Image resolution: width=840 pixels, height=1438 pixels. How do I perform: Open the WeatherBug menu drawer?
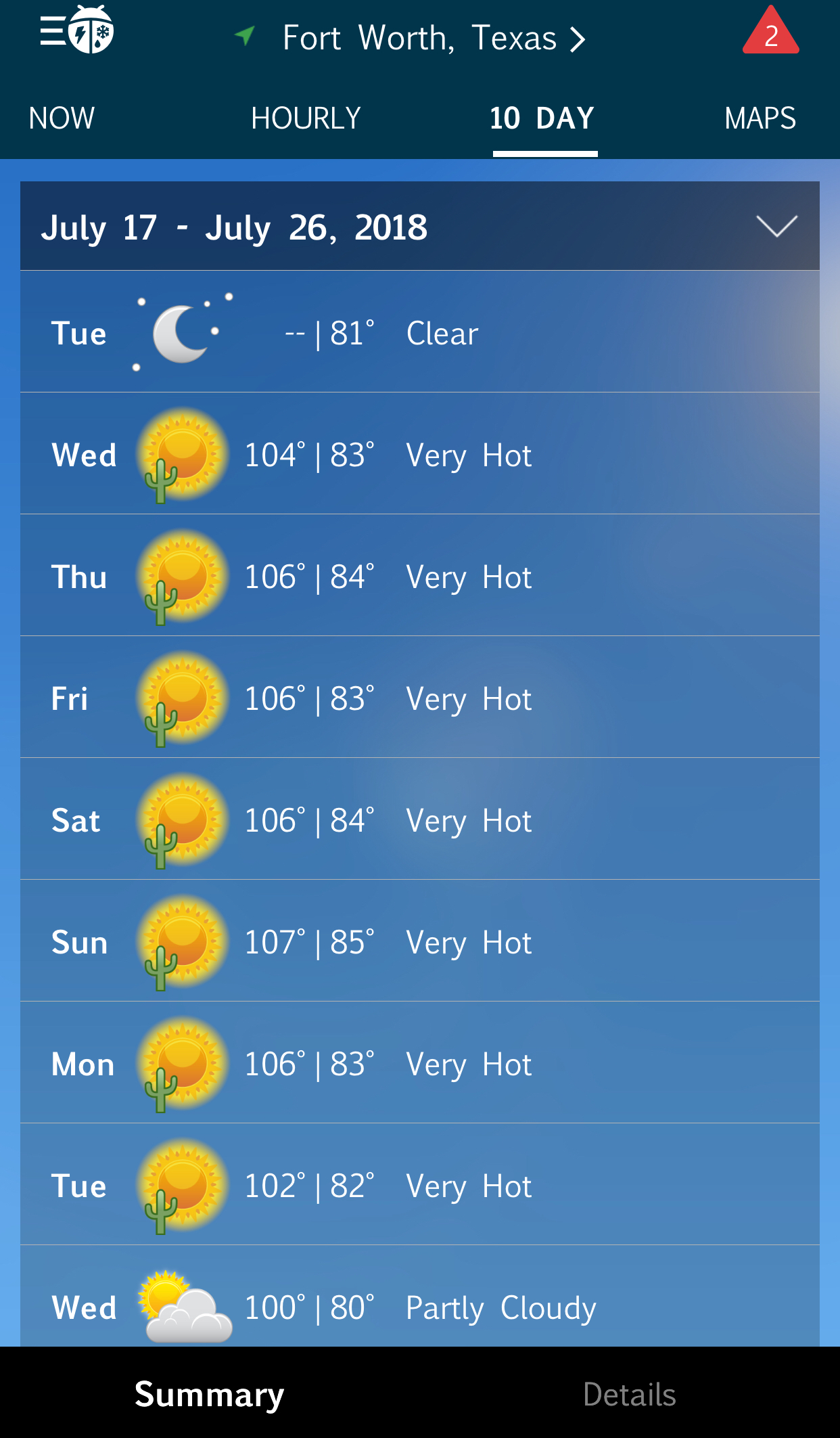click(x=76, y=30)
